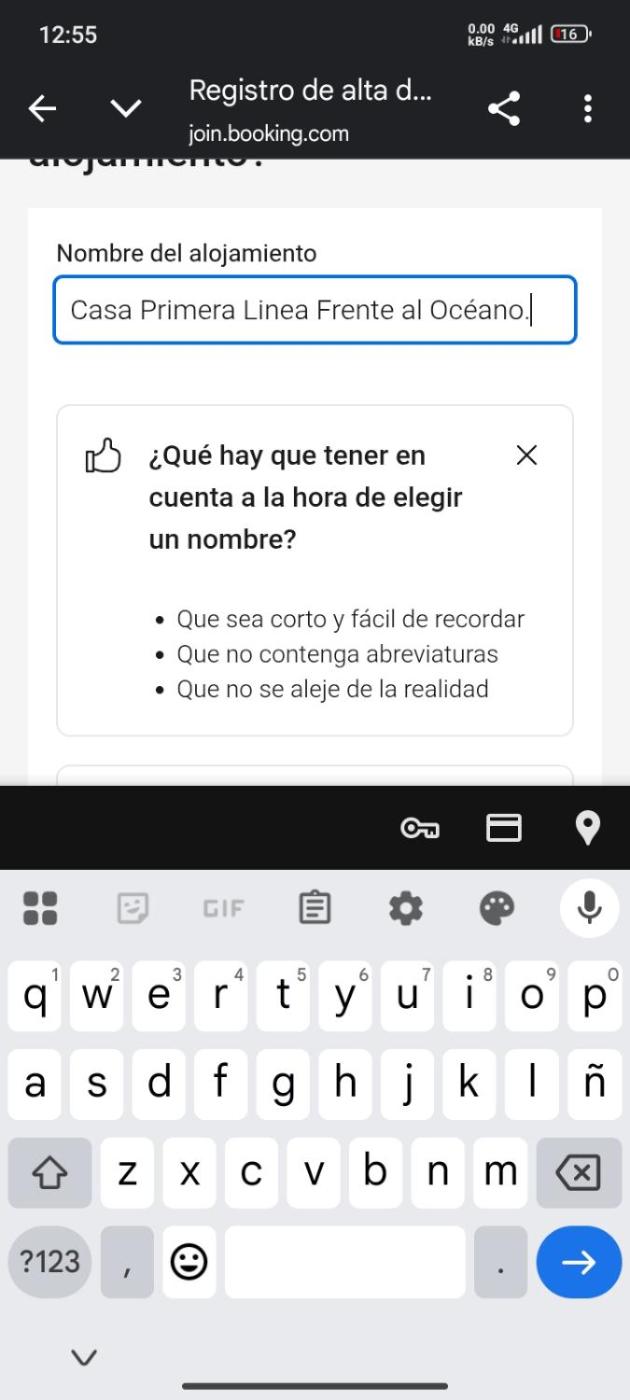The image size is (630, 1400).
Task: Focus the Nombre del alojamiento field
Action: point(314,310)
